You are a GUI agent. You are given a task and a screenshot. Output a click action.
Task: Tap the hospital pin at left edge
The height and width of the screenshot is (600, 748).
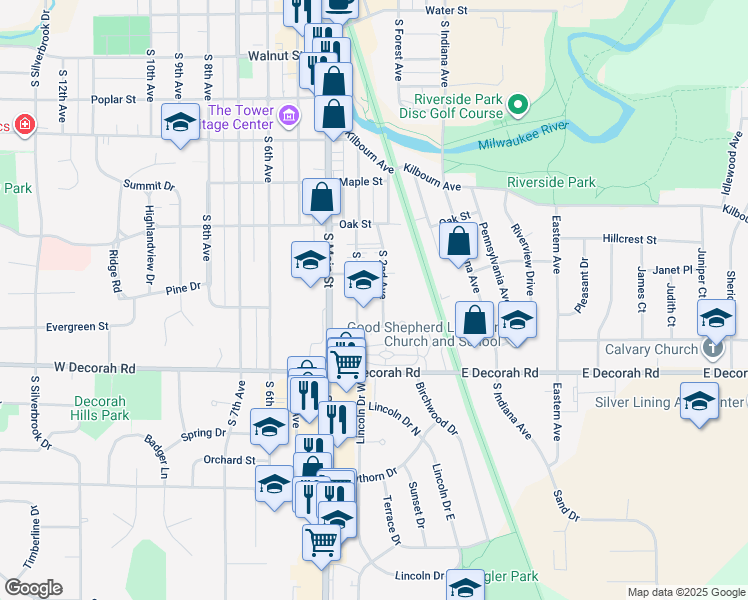pos(24,125)
